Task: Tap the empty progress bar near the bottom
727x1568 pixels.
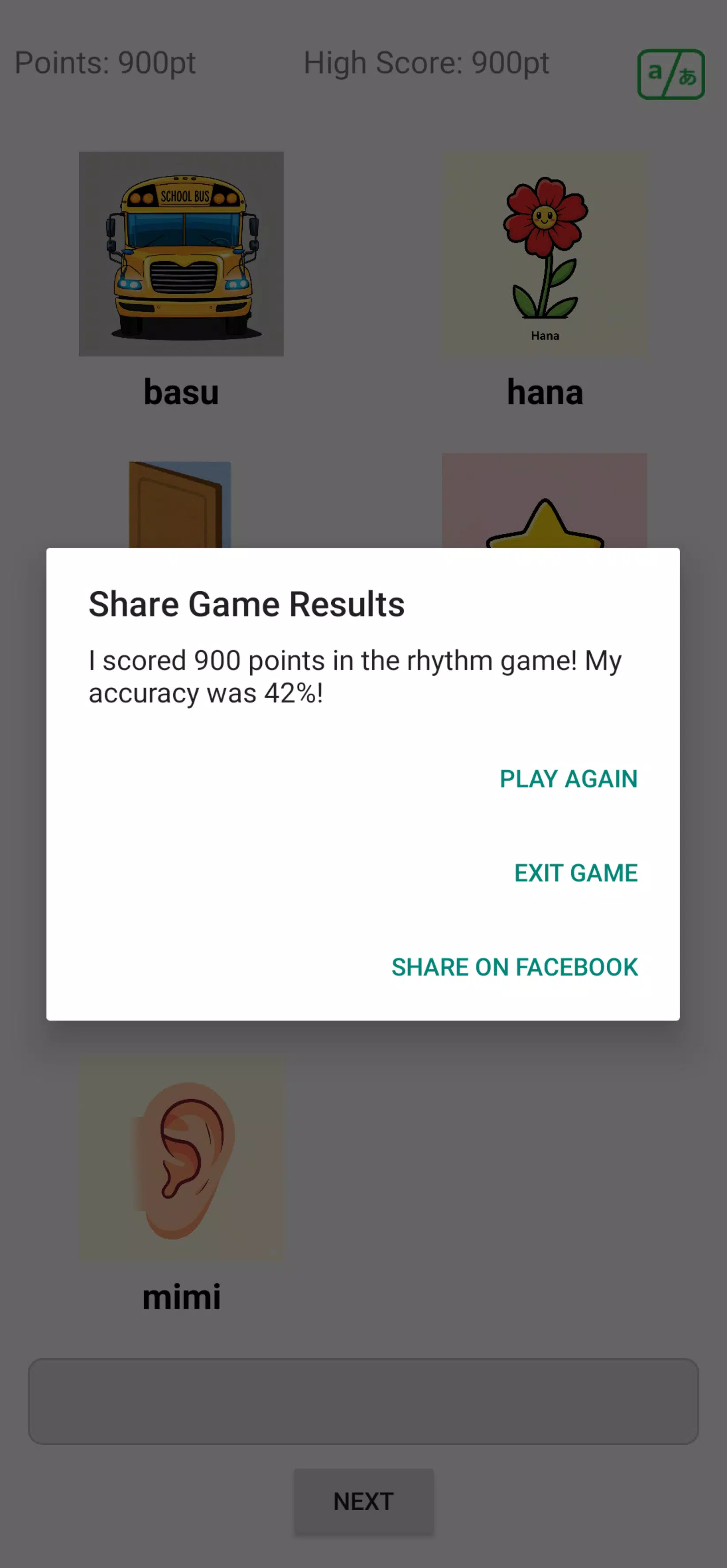Action: 363,1401
